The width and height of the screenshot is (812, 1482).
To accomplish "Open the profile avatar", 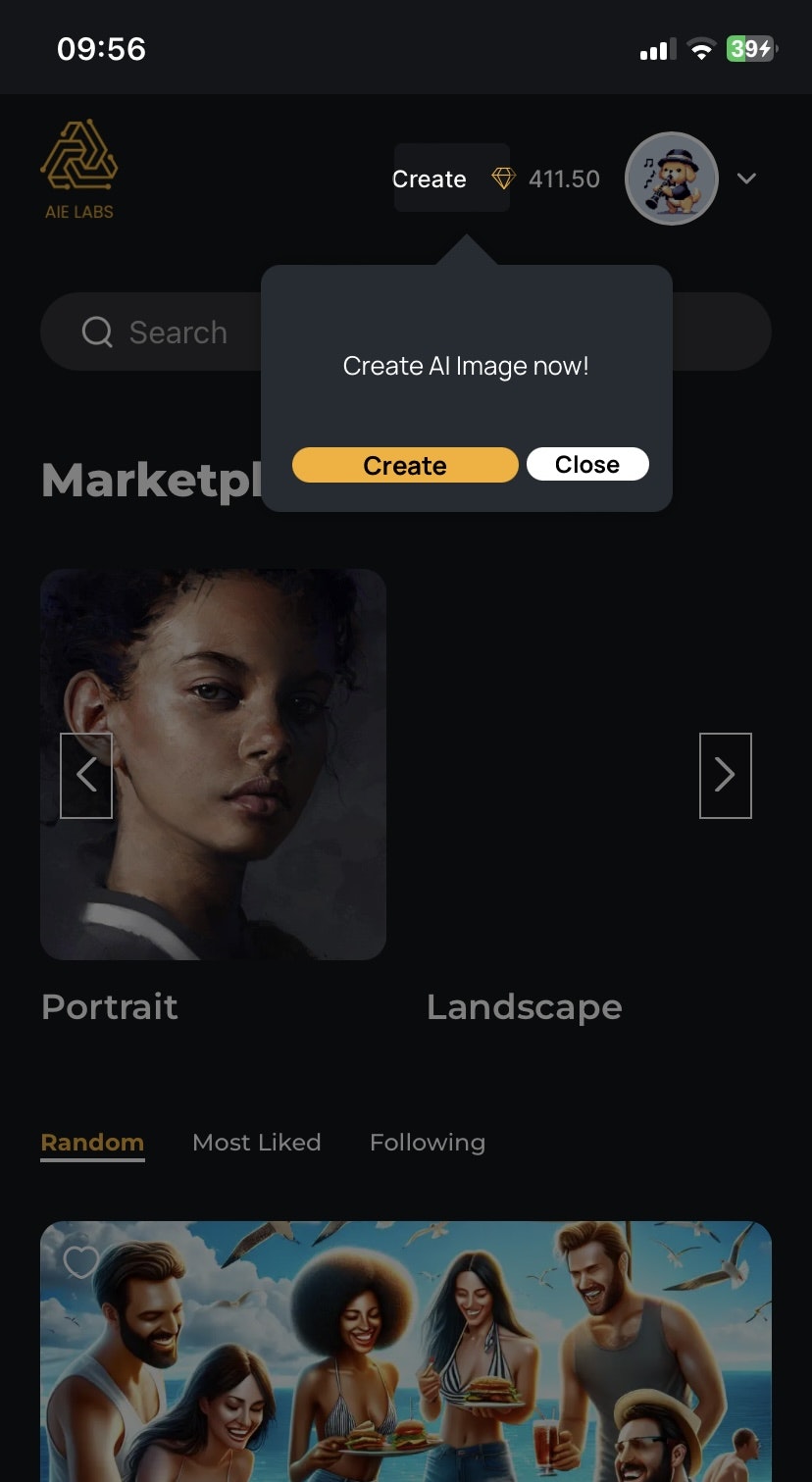I will pos(672,179).
